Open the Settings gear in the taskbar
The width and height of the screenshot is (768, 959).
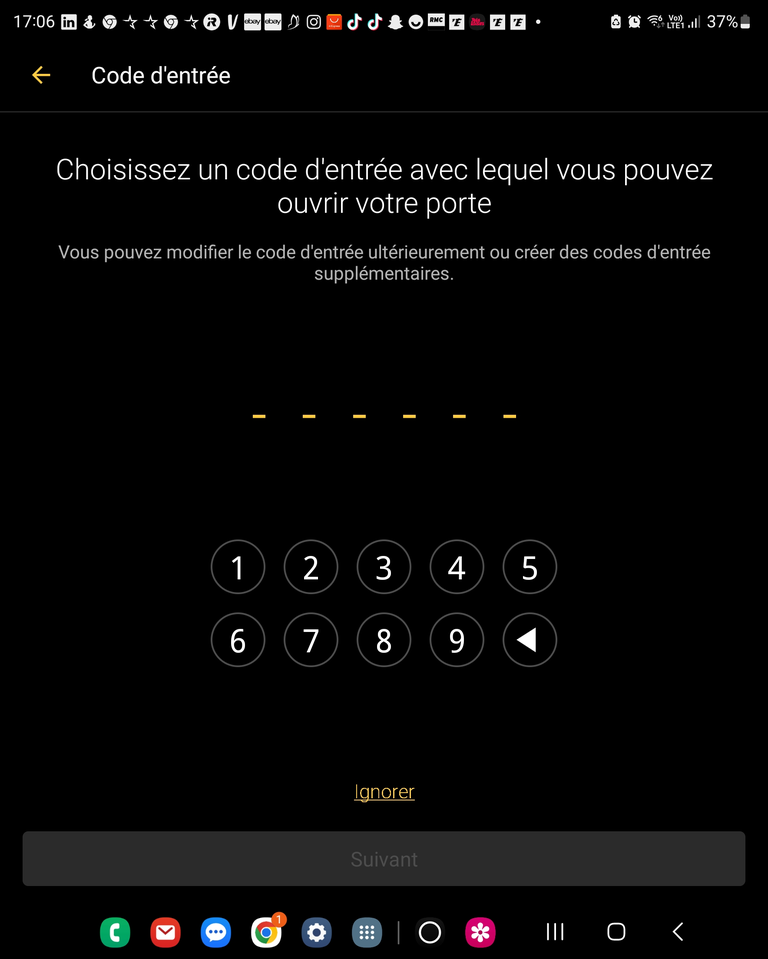click(317, 933)
